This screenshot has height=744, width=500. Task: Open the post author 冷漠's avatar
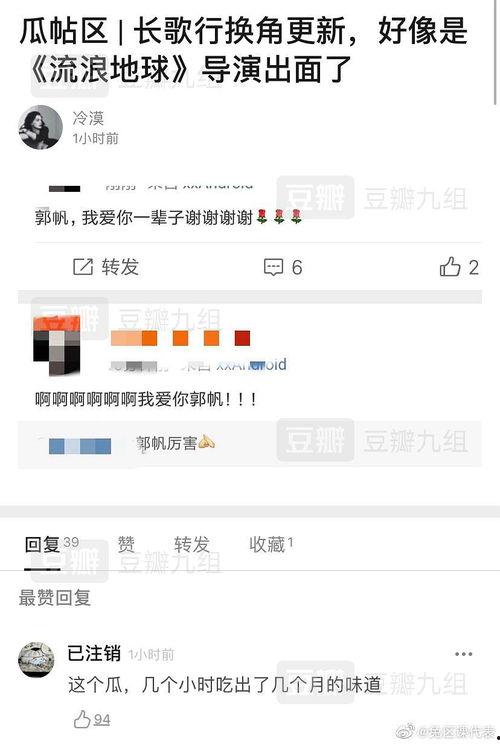40,127
